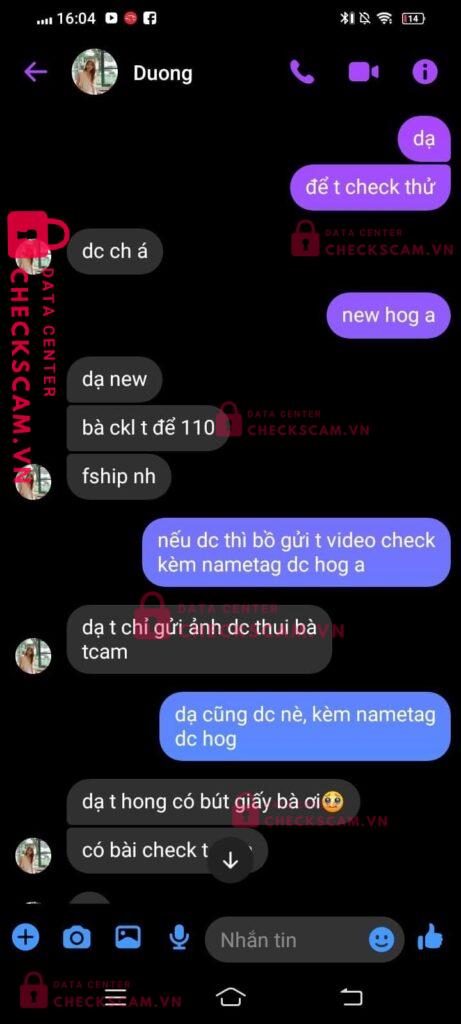This screenshot has height=1024, width=461.
Task: Start a voice call with Duong
Action: click(x=302, y=72)
